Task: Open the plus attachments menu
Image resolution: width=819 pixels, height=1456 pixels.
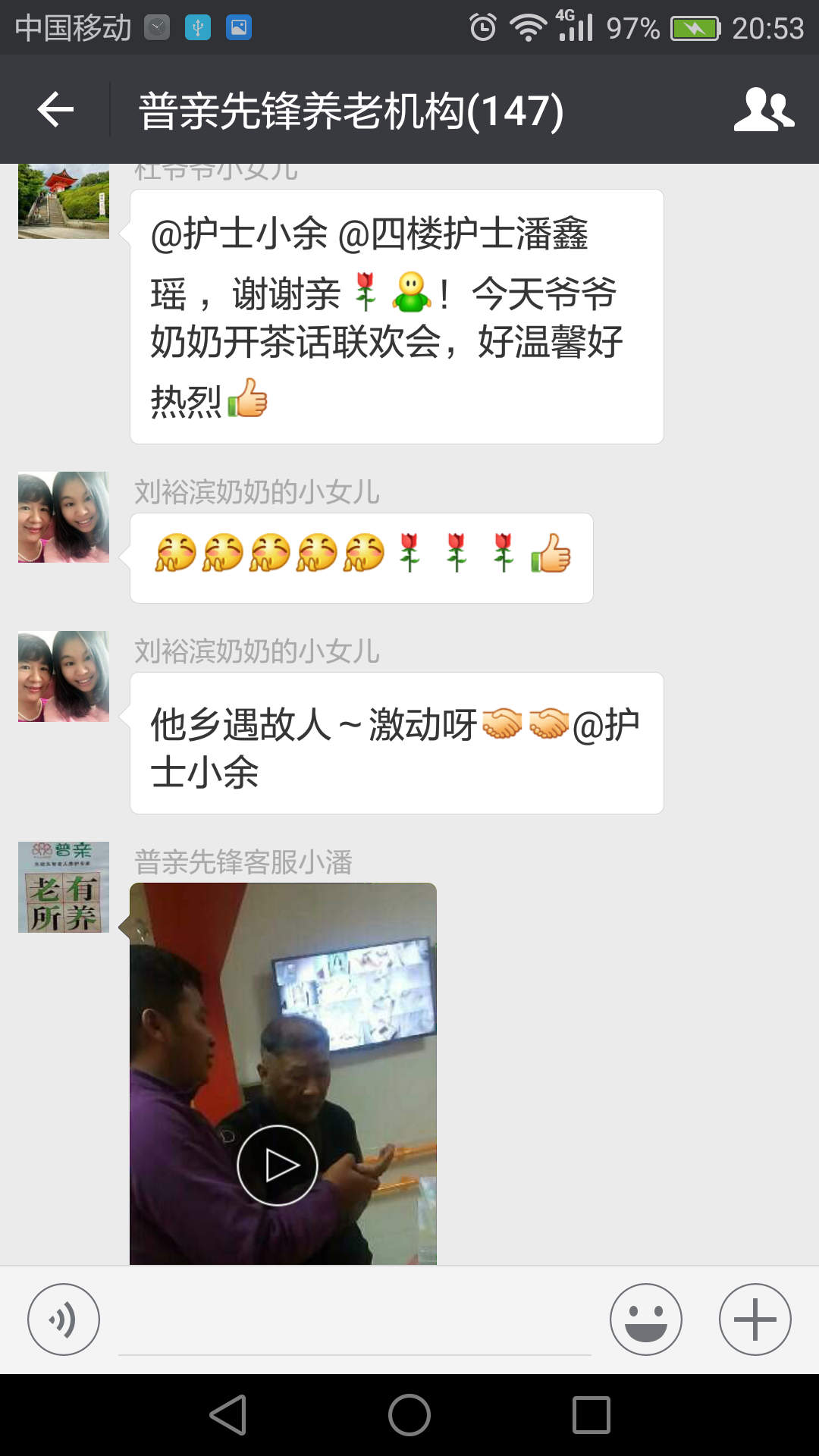Action: coord(755,1319)
